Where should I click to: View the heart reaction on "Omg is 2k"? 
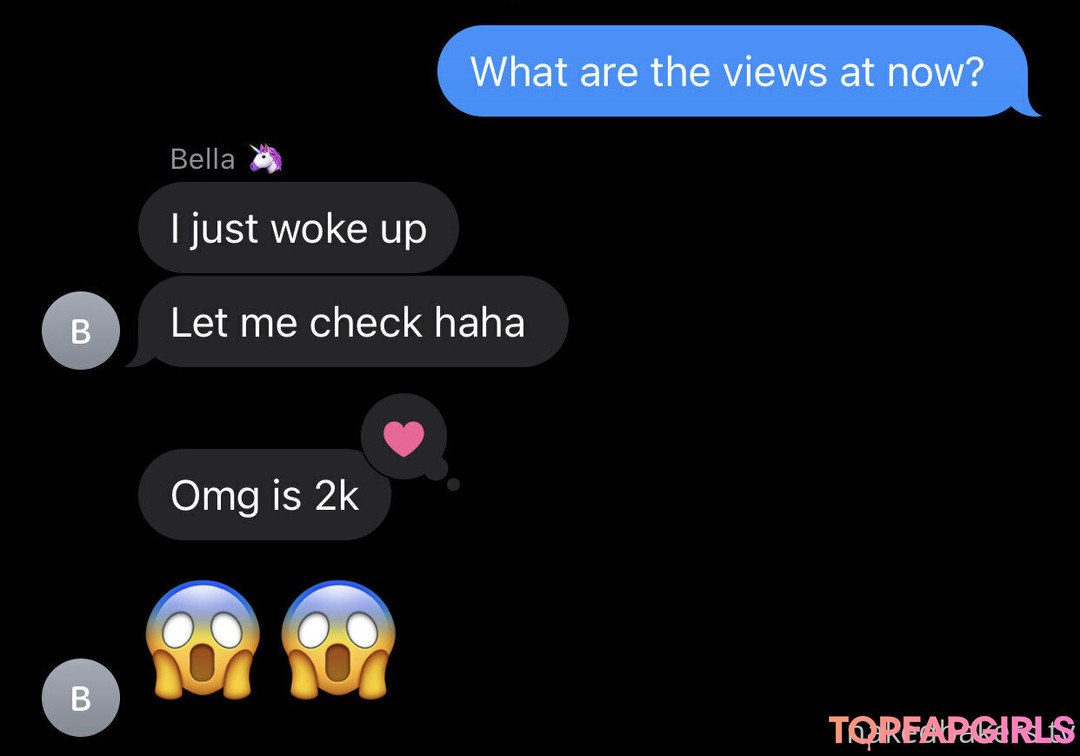point(404,438)
